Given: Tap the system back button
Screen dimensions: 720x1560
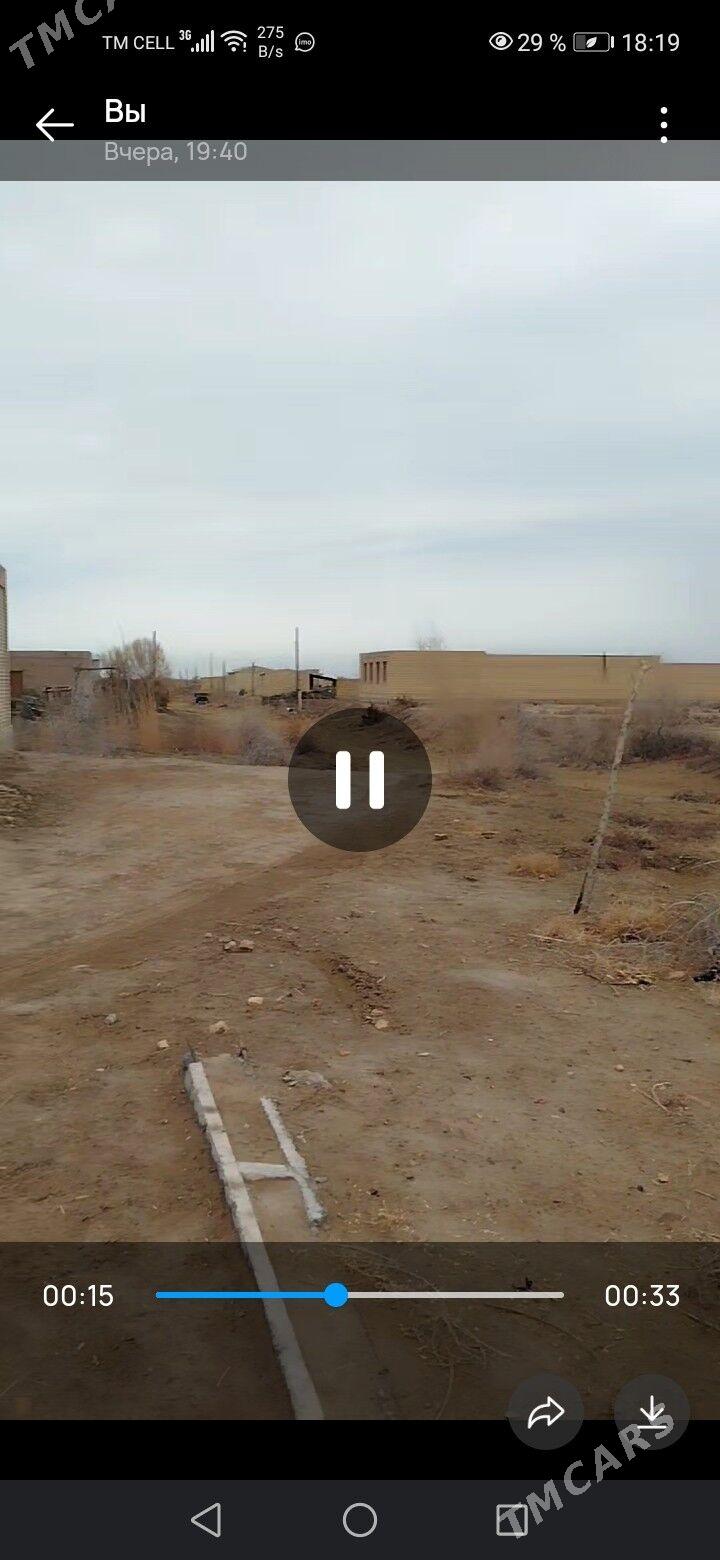Looking at the screenshot, I should pos(206,1520).
